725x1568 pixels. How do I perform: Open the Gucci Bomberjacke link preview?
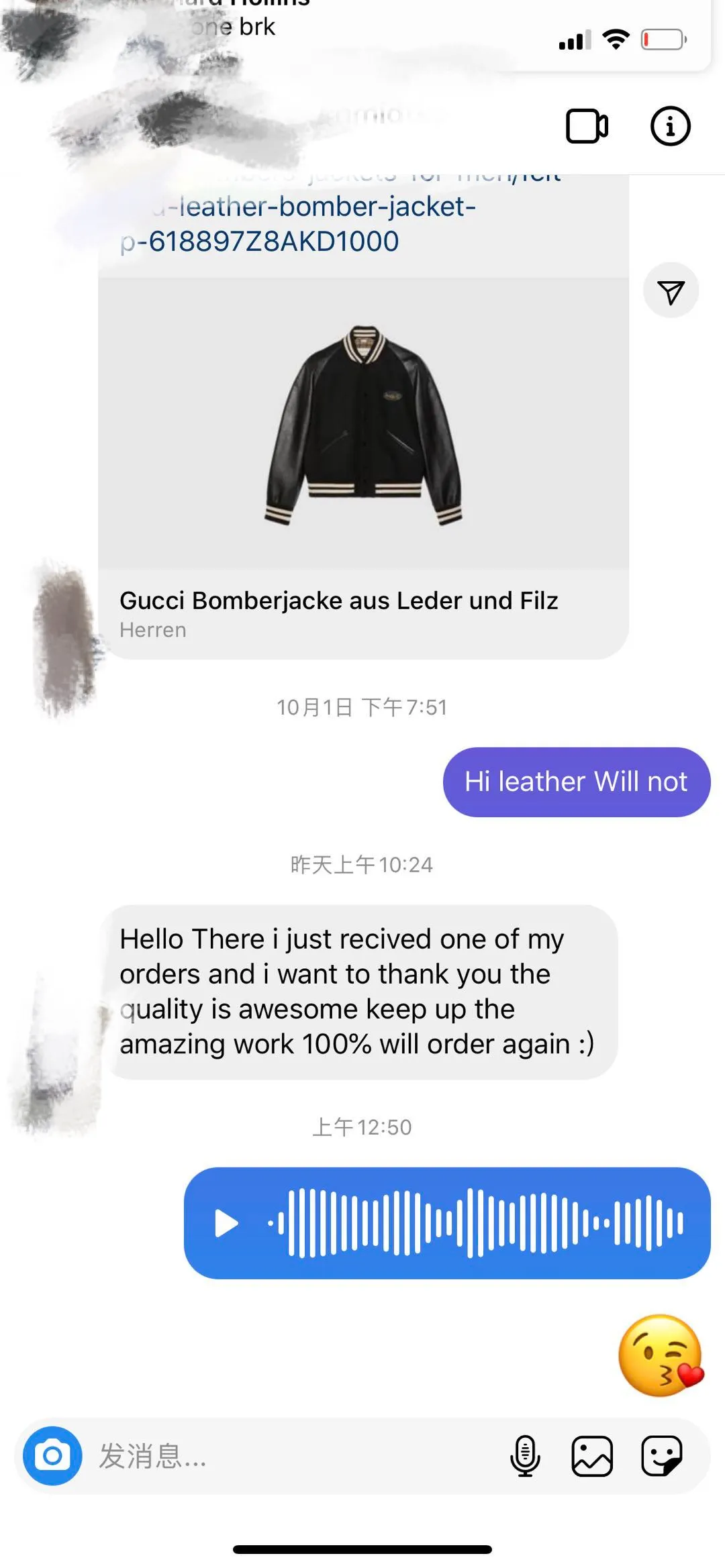pyautogui.click(x=363, y=470)
